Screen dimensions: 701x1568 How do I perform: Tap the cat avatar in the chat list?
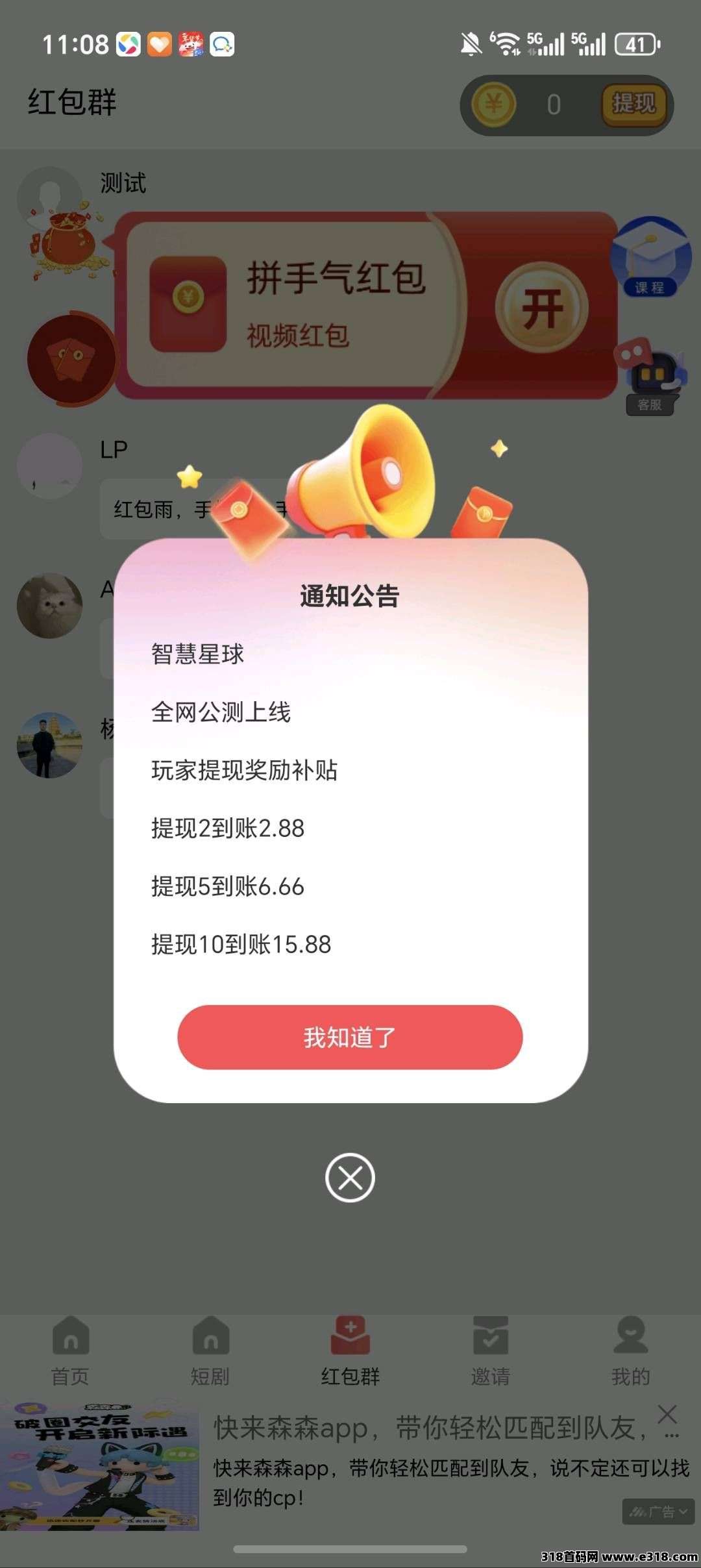tap(50, 605)
